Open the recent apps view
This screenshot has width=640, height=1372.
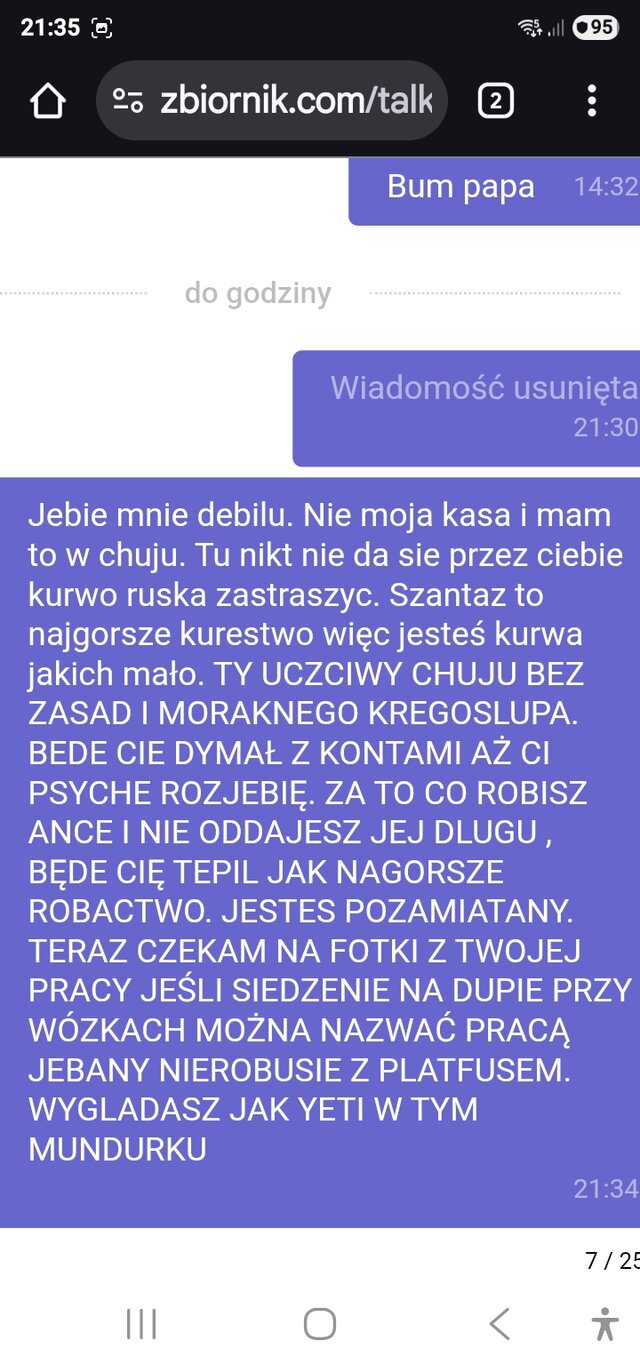click(x=142, y=1324)
